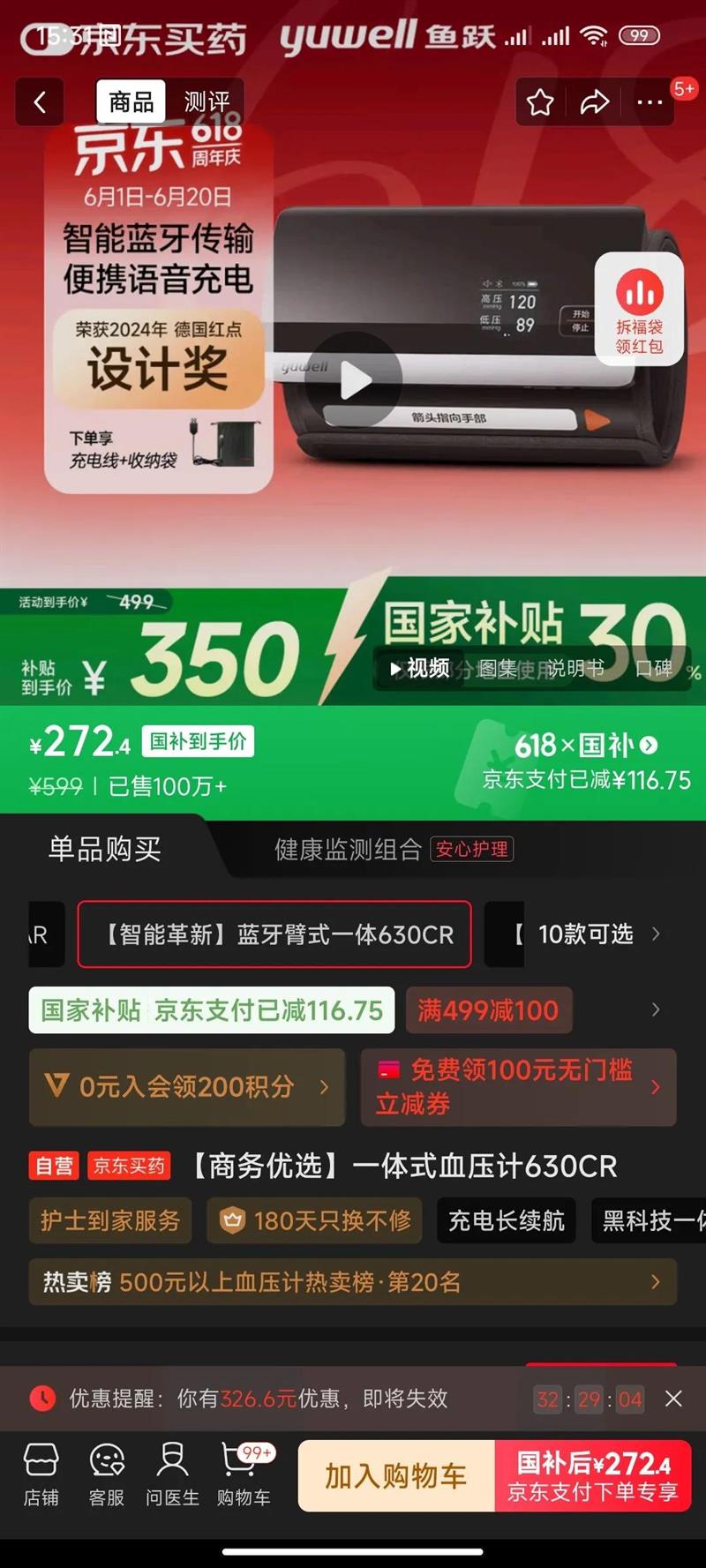Switch to the 测评 tab
706x1568 pixels.
pos(207,102)
